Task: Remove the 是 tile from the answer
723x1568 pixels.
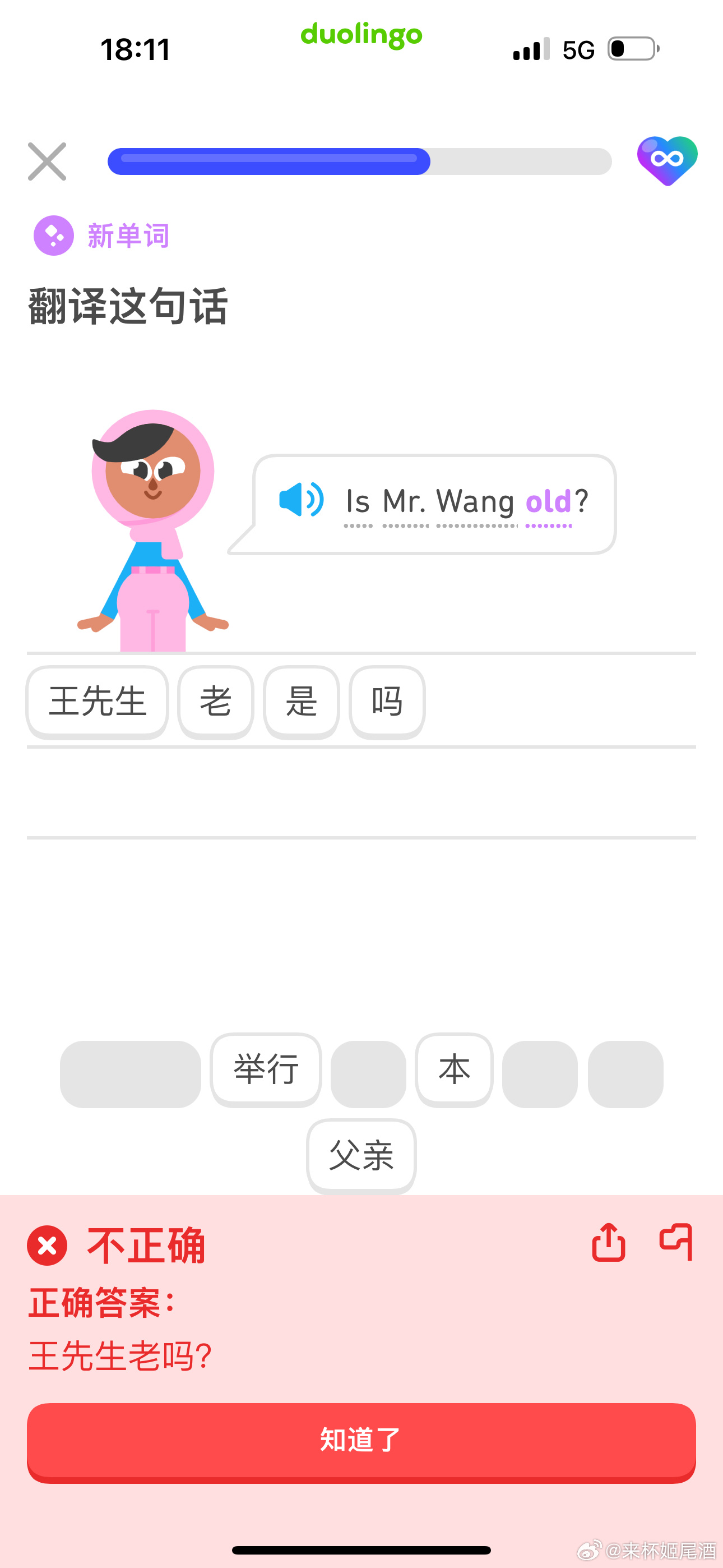Action: point(302,701)
